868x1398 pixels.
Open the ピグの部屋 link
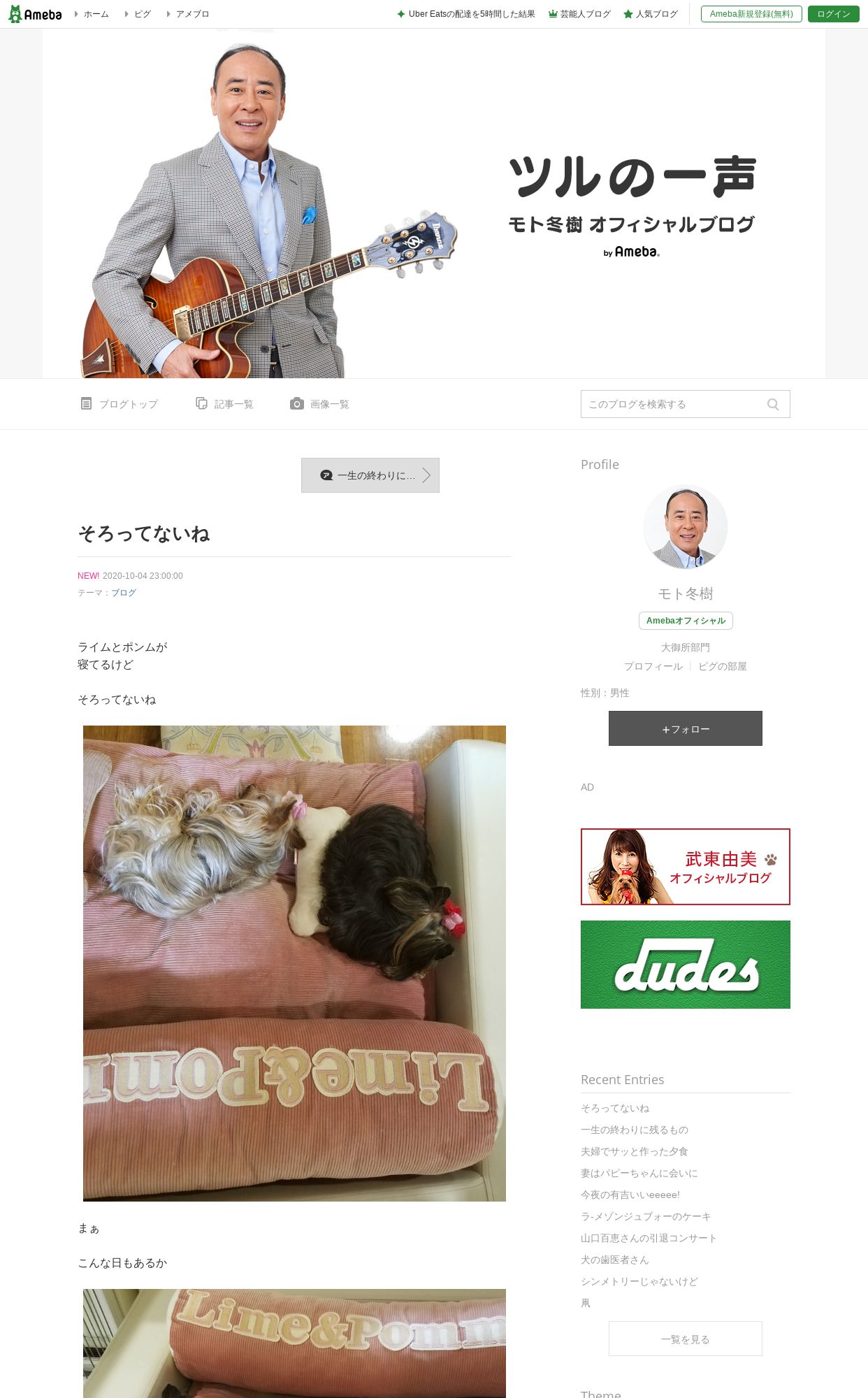click(723, 666)
